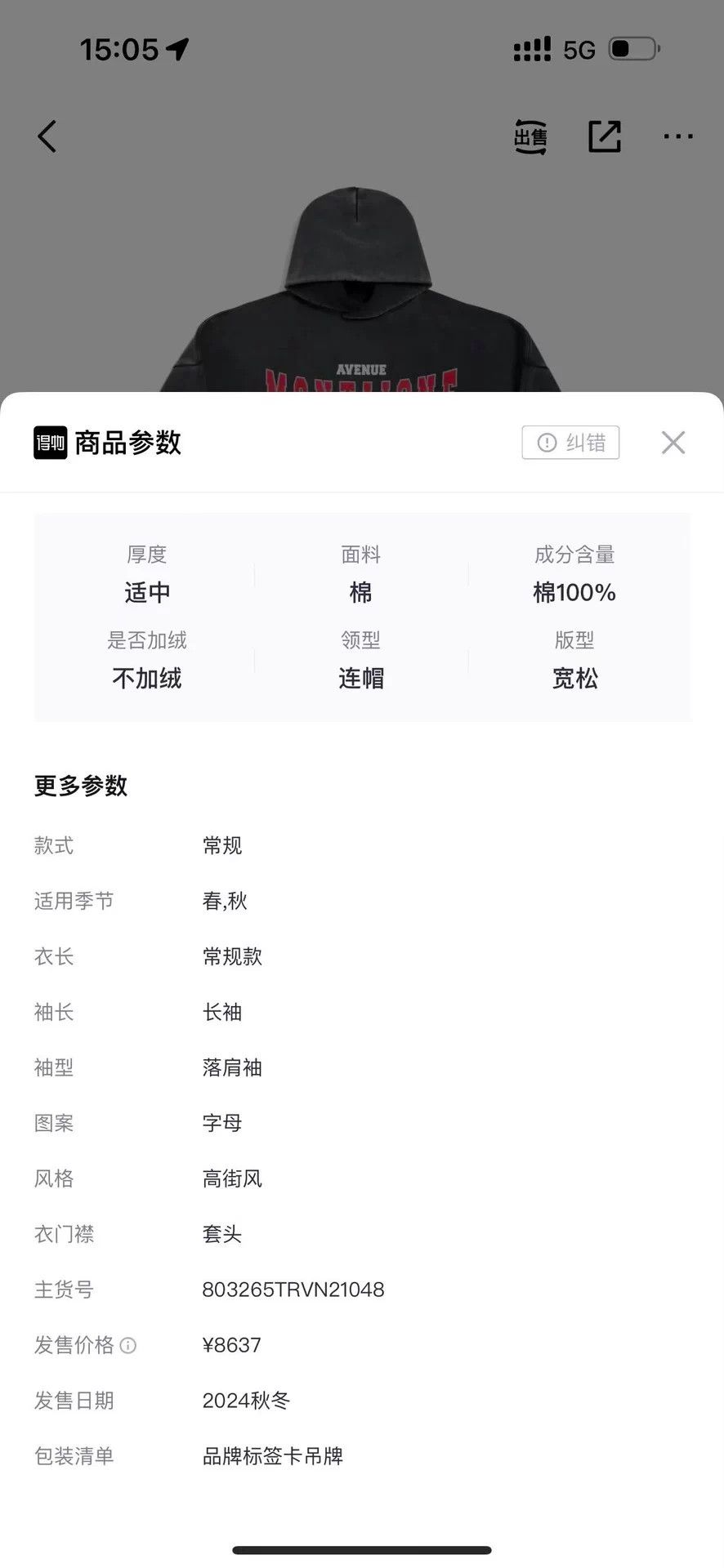View info icon beside 发售价格

pos(128,1345)
